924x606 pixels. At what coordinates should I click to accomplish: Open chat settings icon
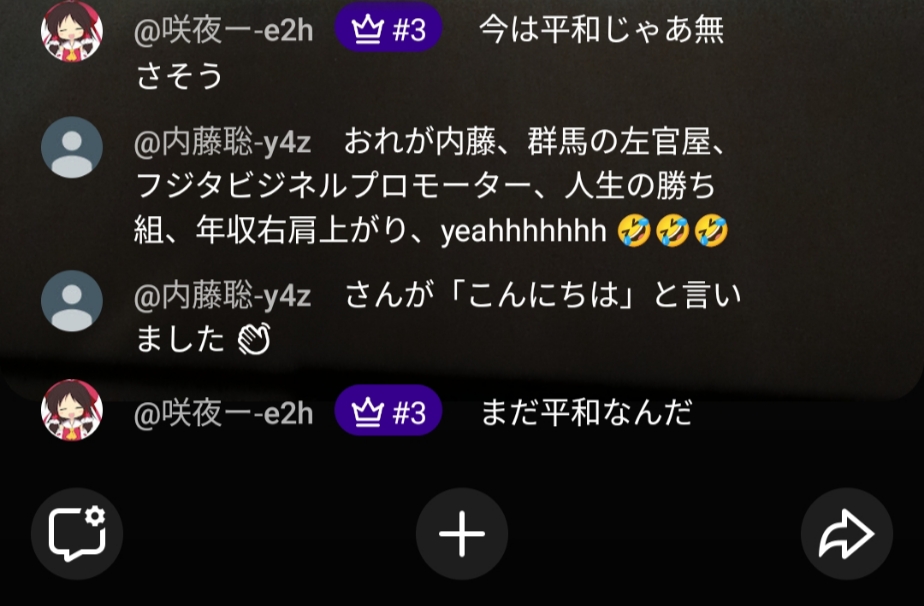tap(77, 533)
